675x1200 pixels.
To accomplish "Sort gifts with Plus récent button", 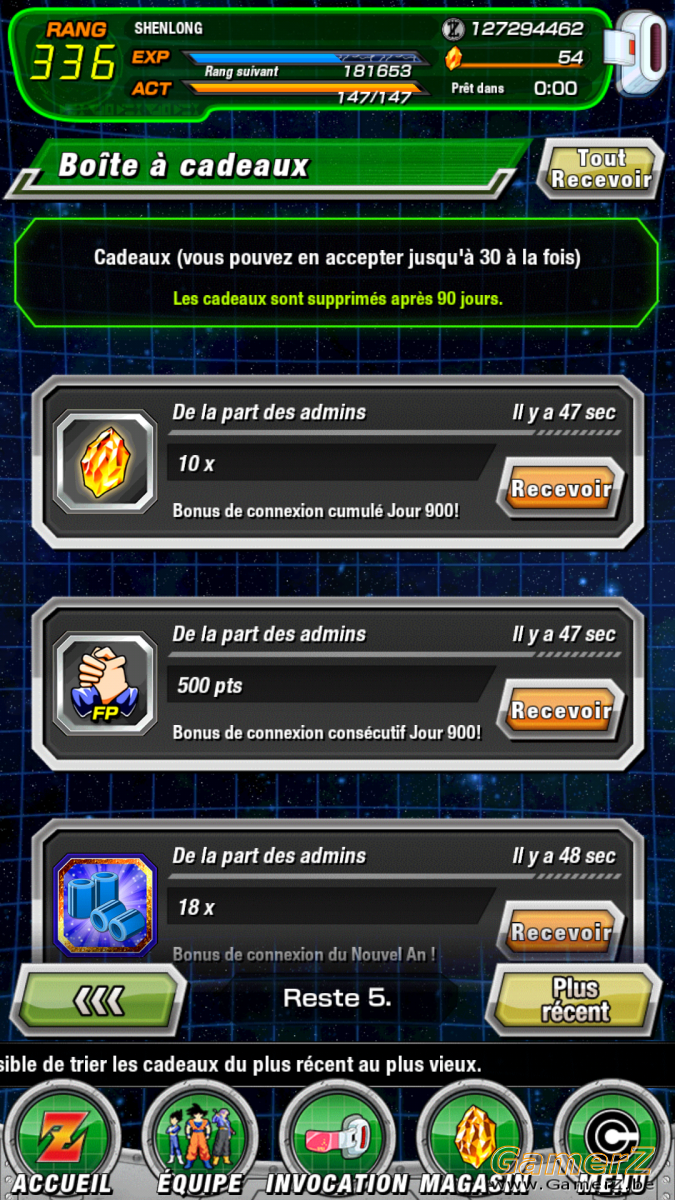I will [x=574, y=999].
